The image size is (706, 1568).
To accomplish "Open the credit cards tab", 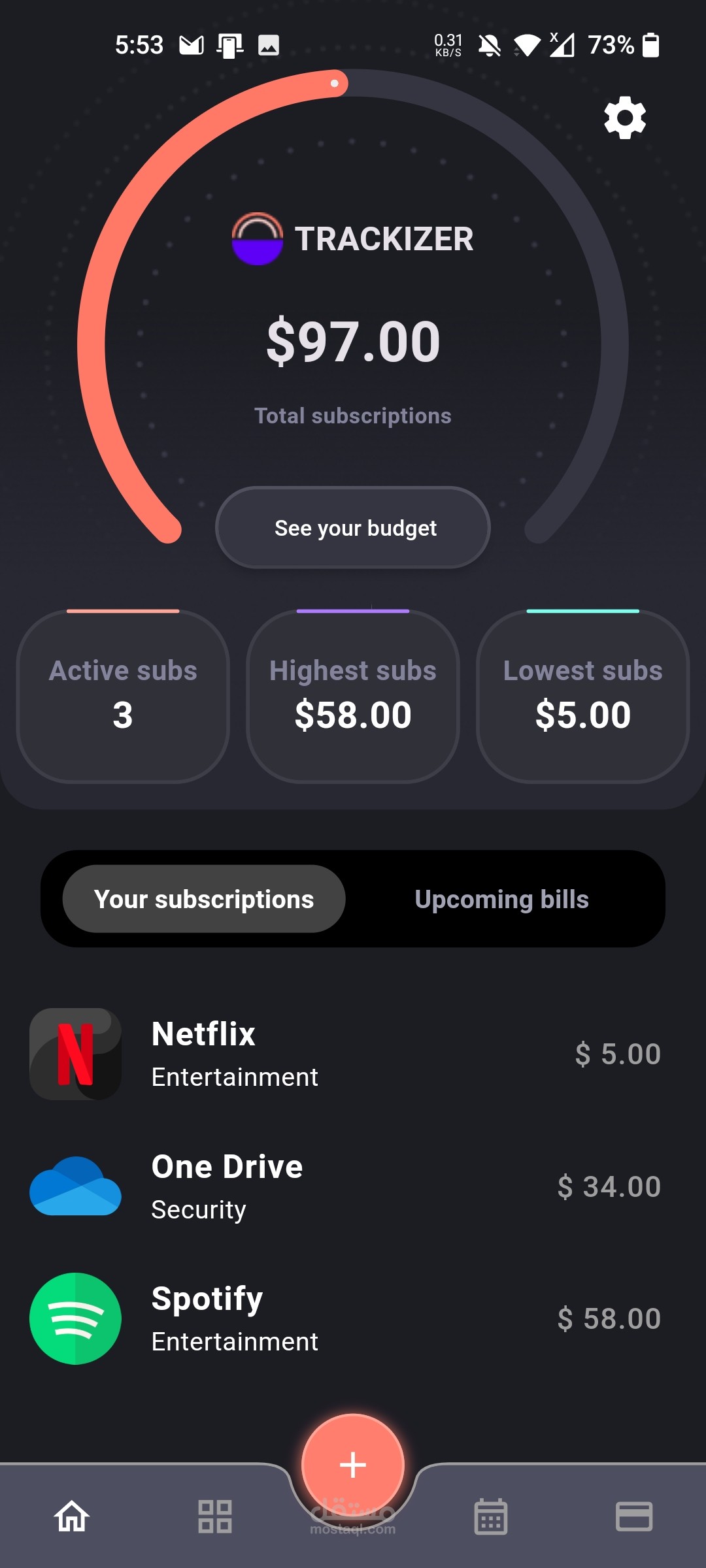I will 634,1516.
